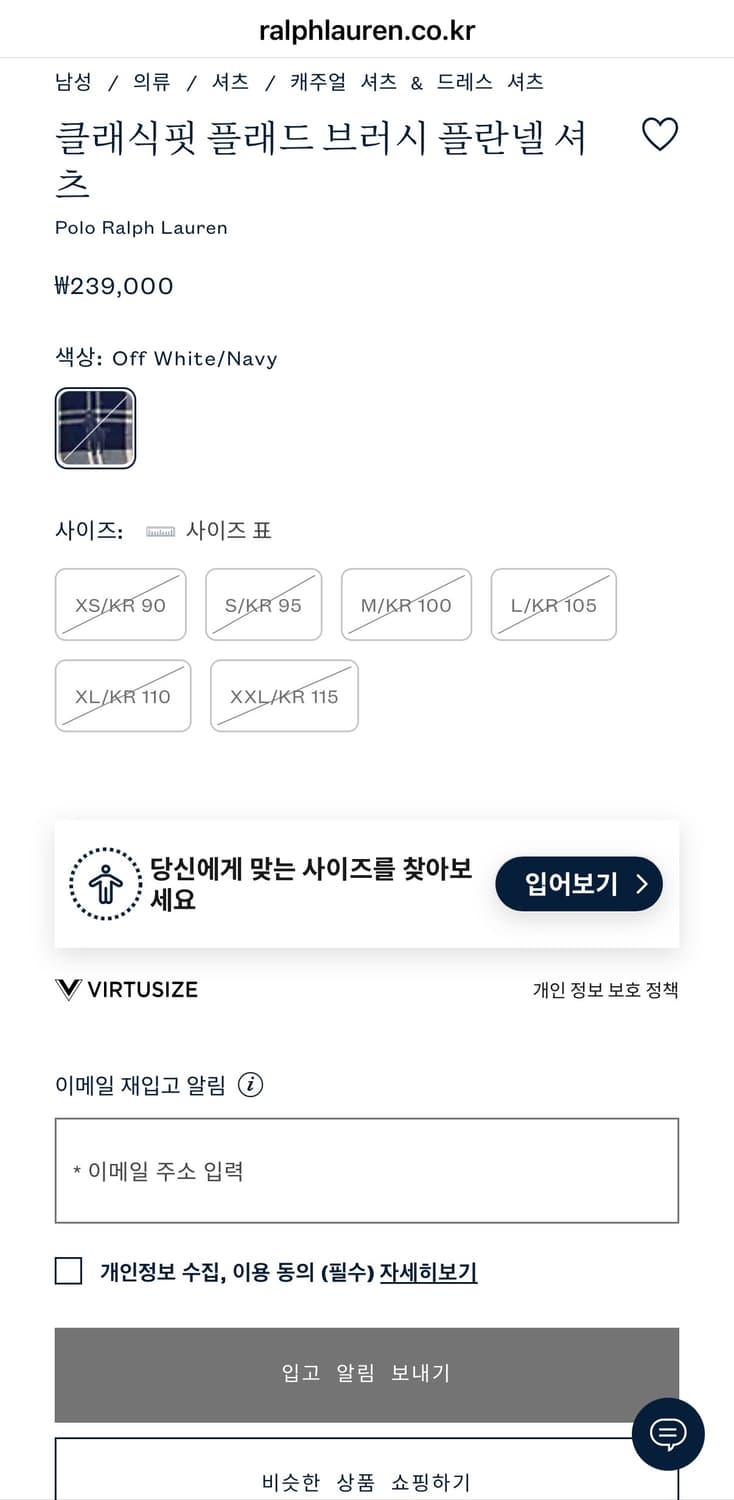Select the M/KR 100 size option
Screen dimensions: 734x1500
(406, 604)
